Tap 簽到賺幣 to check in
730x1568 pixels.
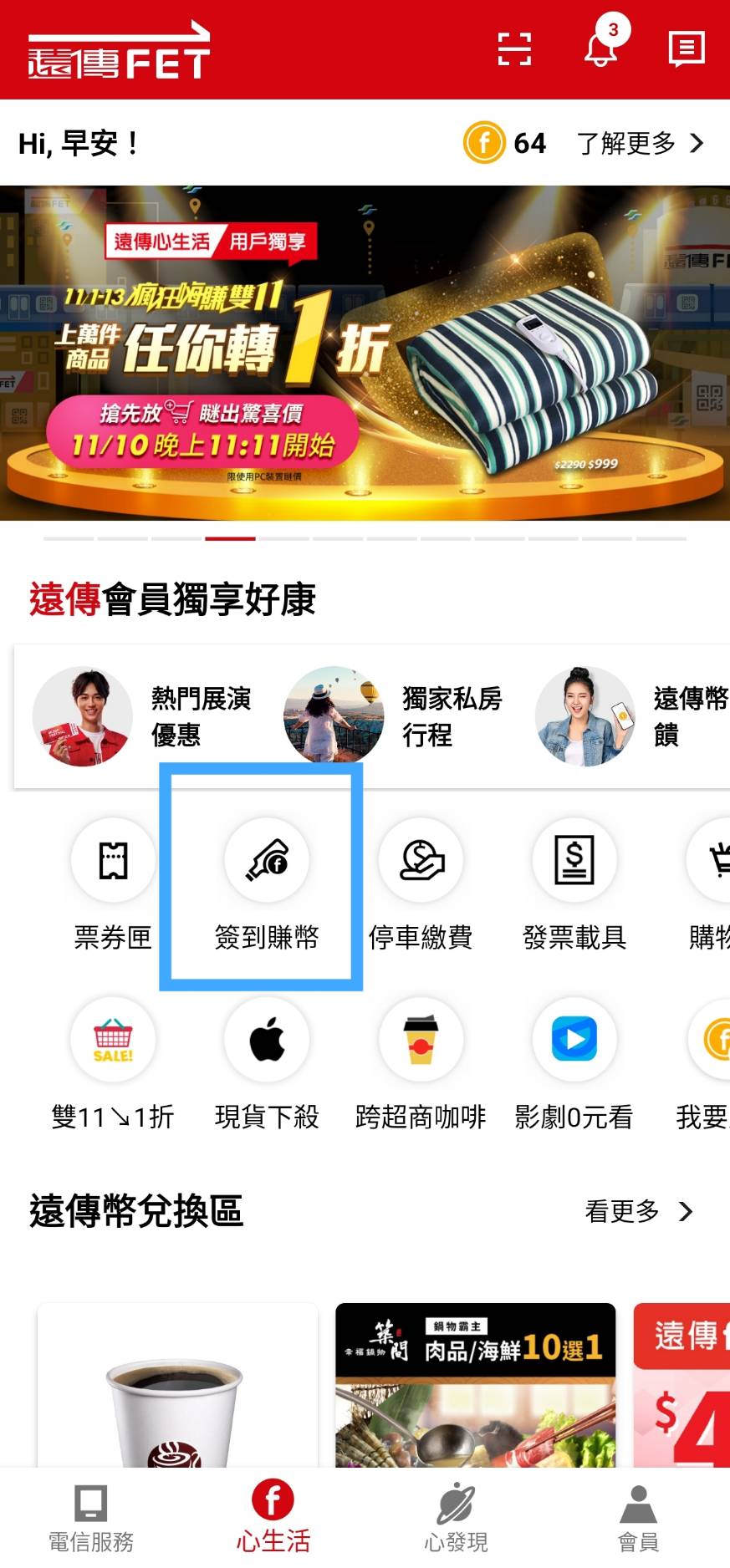pyautogui.click(x=267, y=883)
